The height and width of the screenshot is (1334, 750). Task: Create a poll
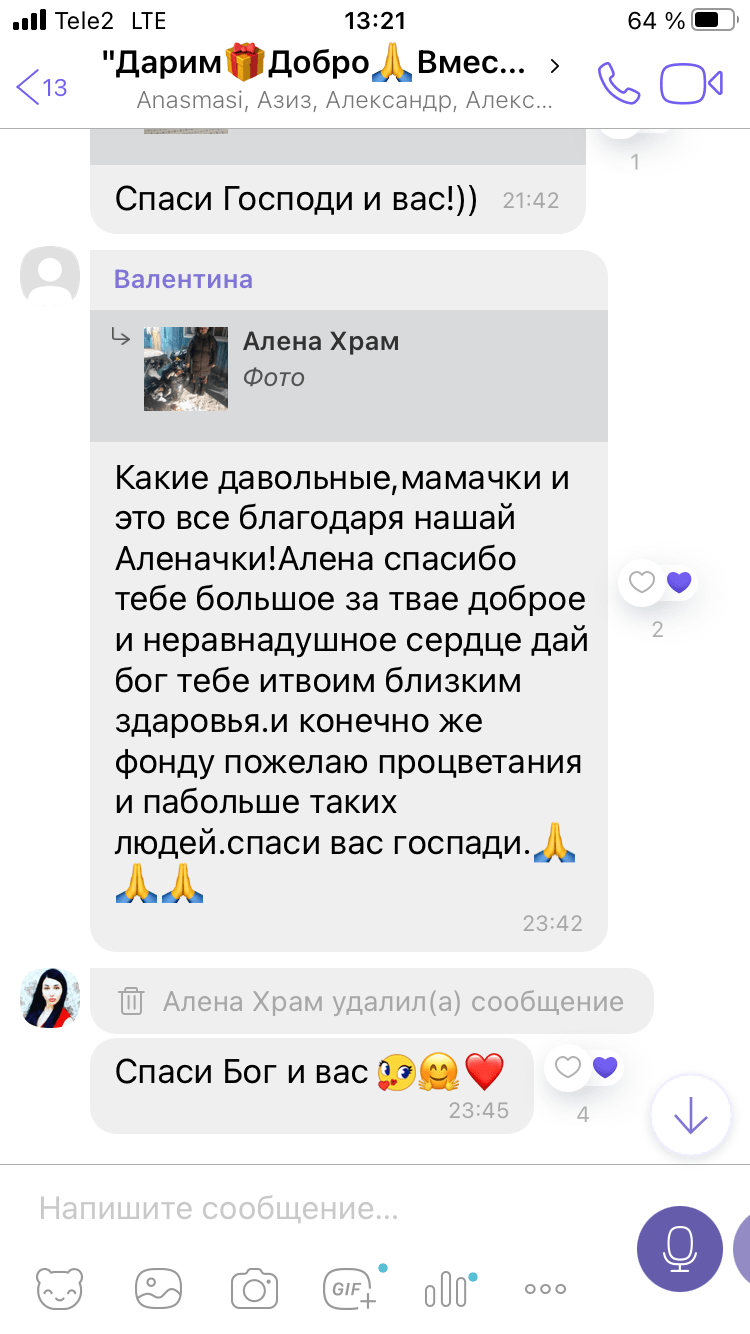click(x=447, y=1288)
